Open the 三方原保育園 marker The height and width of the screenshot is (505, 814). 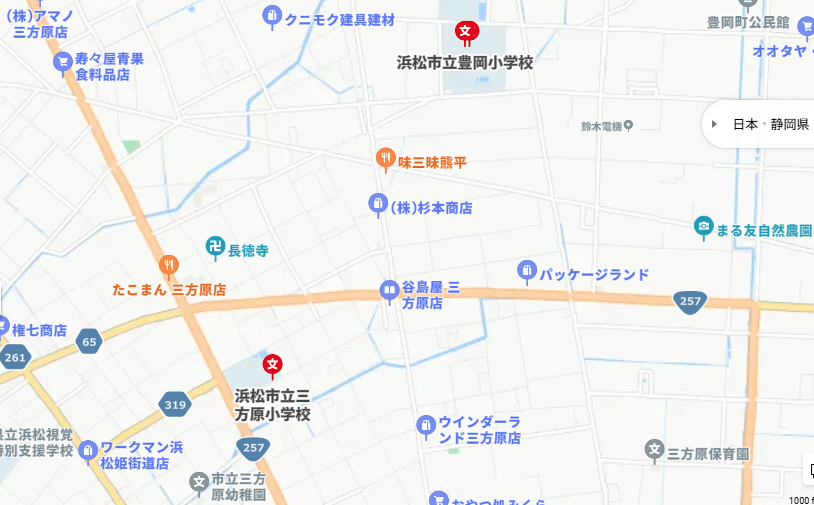(x=654, y=452)
